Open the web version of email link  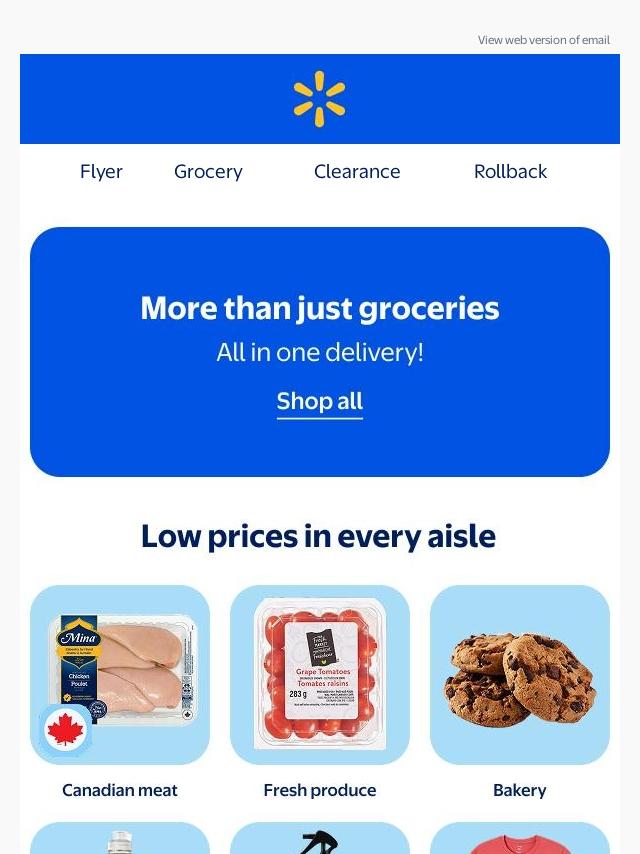click(543, 40)
